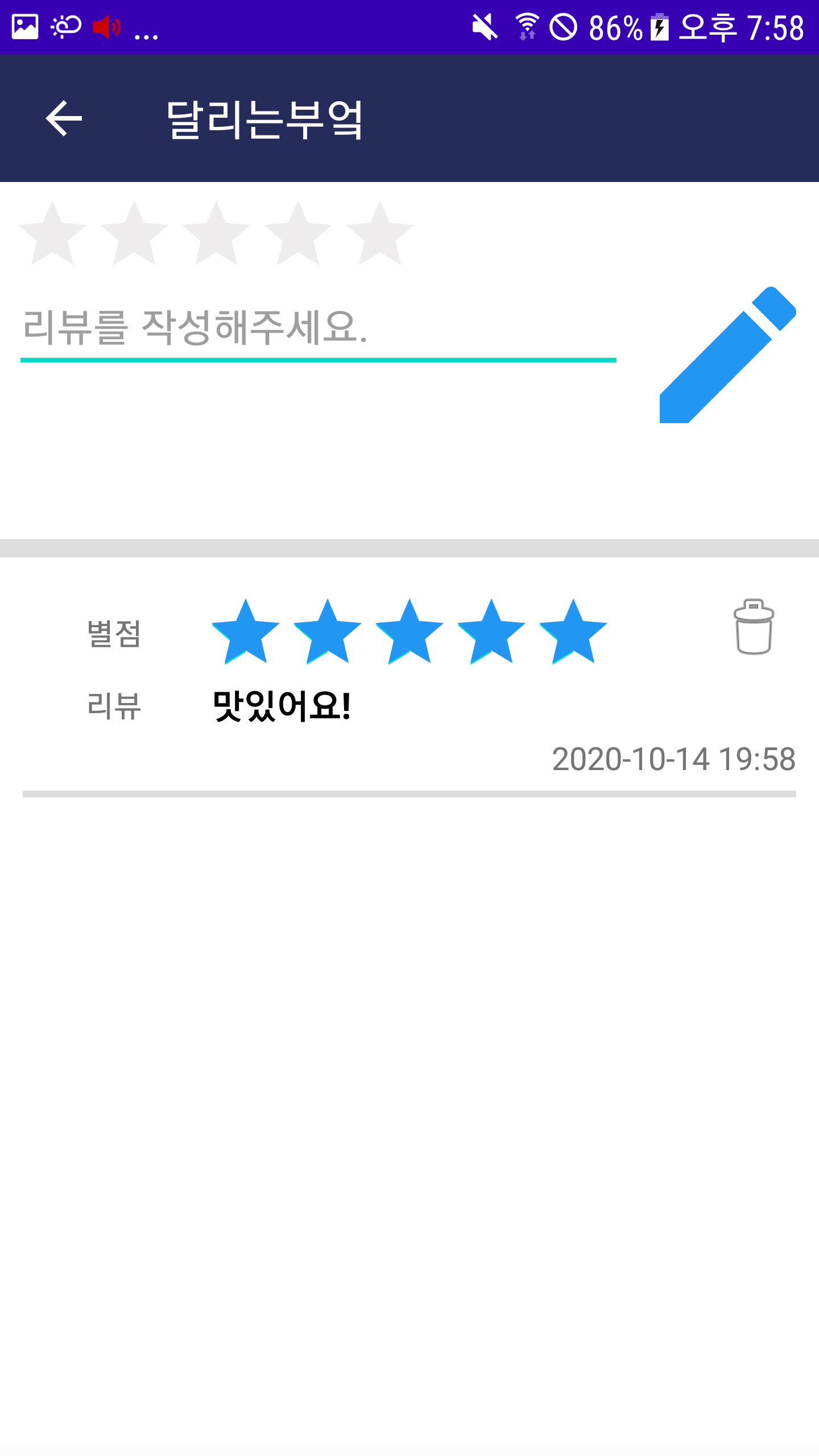
Task: Tap the teal underline of the review field
Action: (x=318, y=358)
